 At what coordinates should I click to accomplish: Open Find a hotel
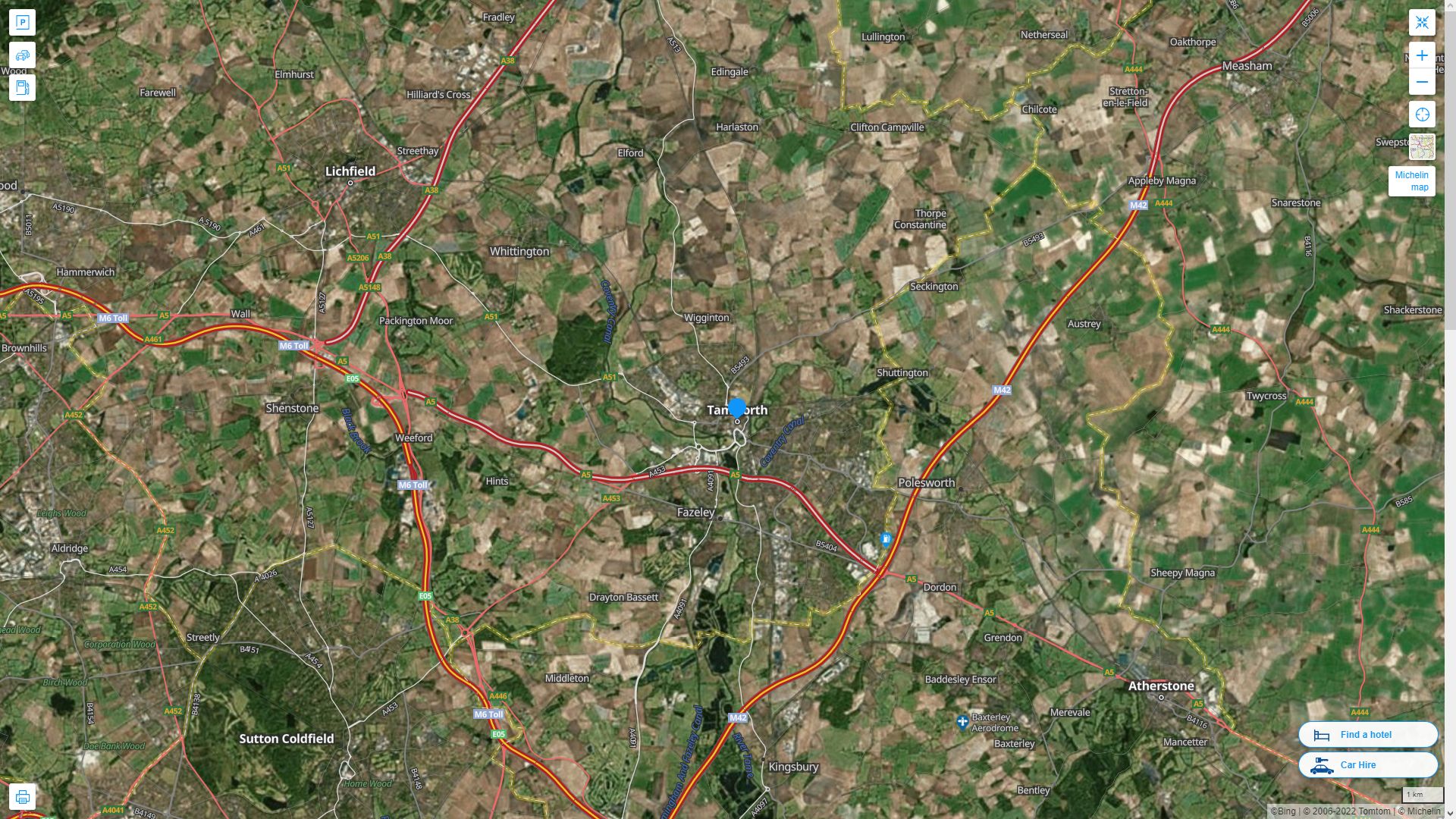(x=1367, y=735)
